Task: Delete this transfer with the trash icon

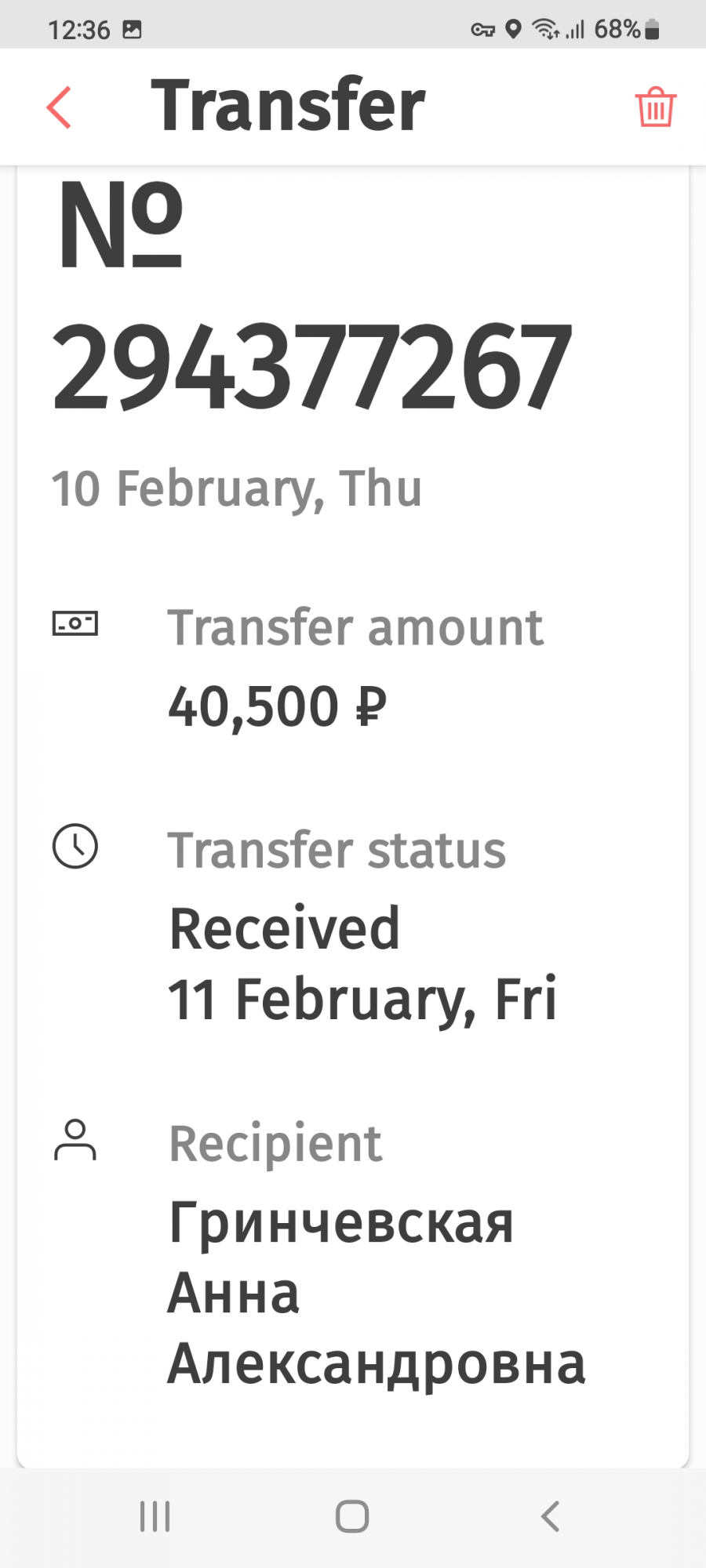Action: click(x=655, y=107)
